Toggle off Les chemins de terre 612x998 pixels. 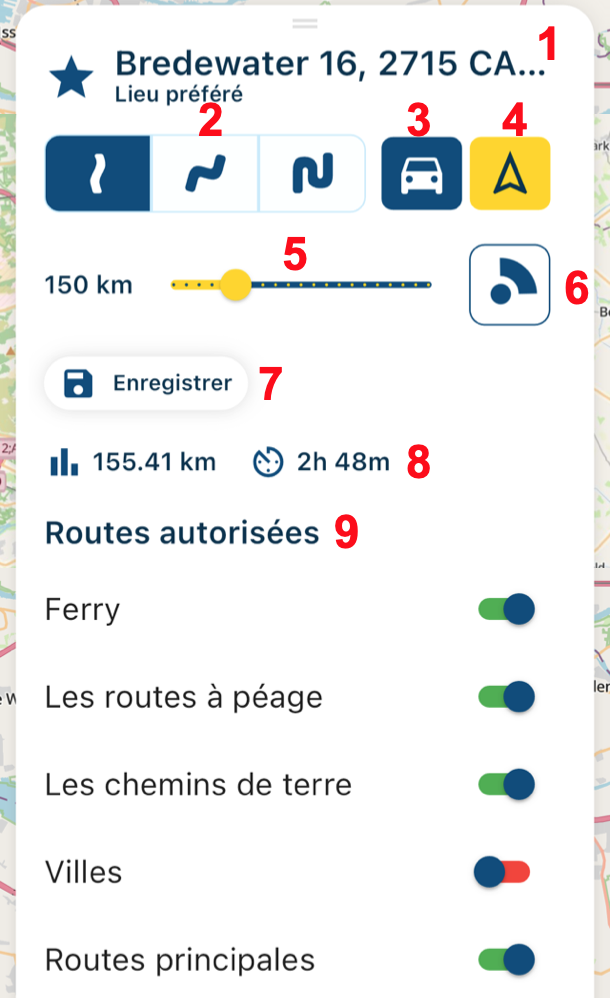pyautogui.click(x=506, y=784)
